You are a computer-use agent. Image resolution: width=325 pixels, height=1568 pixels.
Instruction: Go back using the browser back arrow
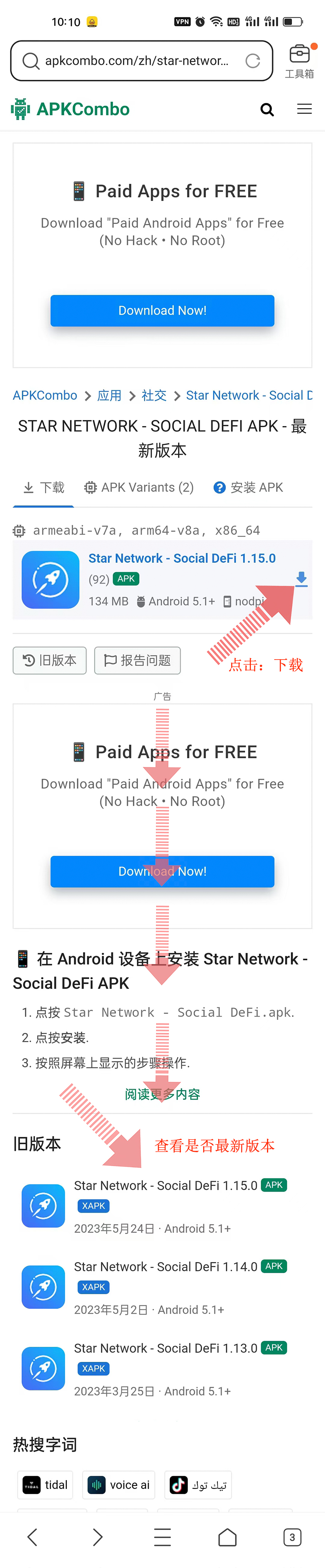coord(33,1537)
